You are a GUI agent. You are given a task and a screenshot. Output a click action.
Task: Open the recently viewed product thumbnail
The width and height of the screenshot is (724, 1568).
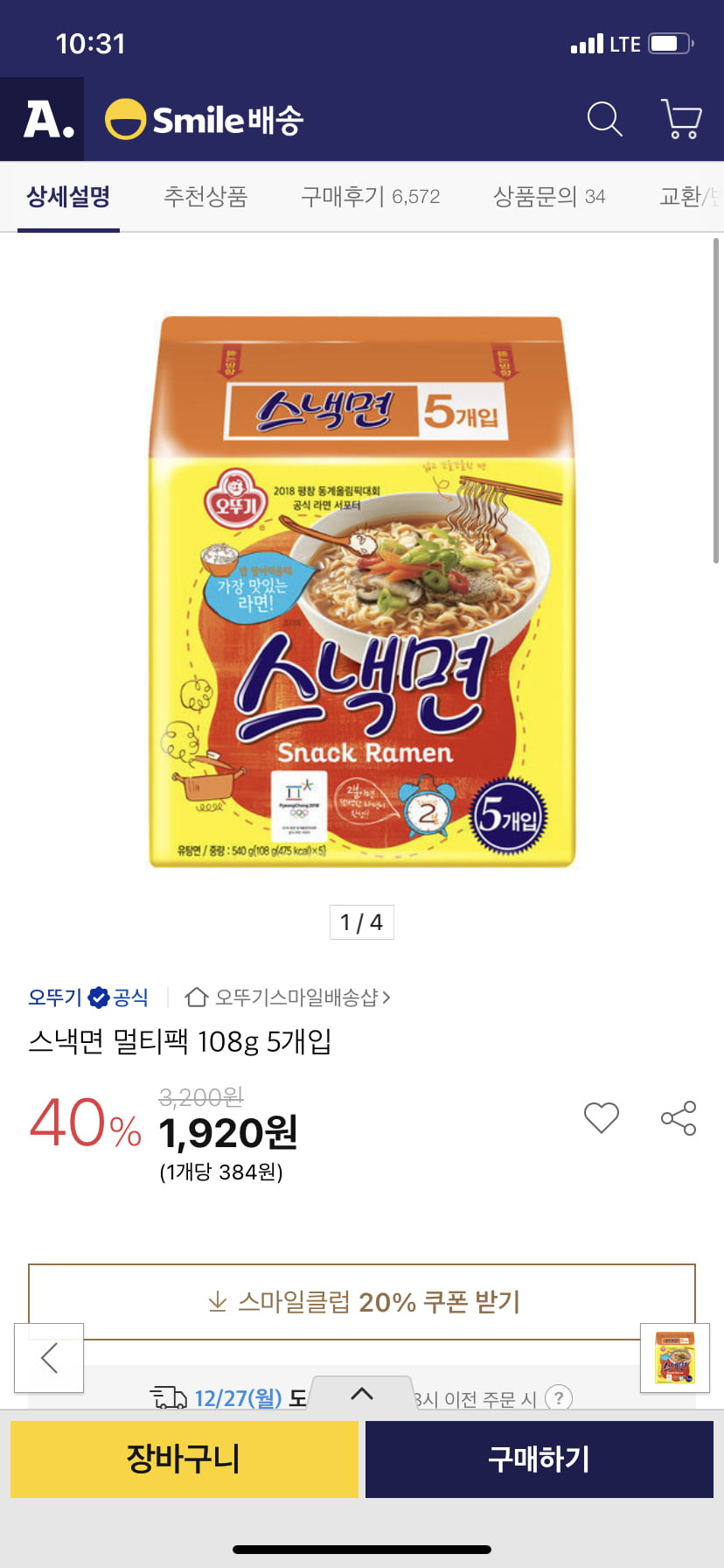pos(675,1358)
